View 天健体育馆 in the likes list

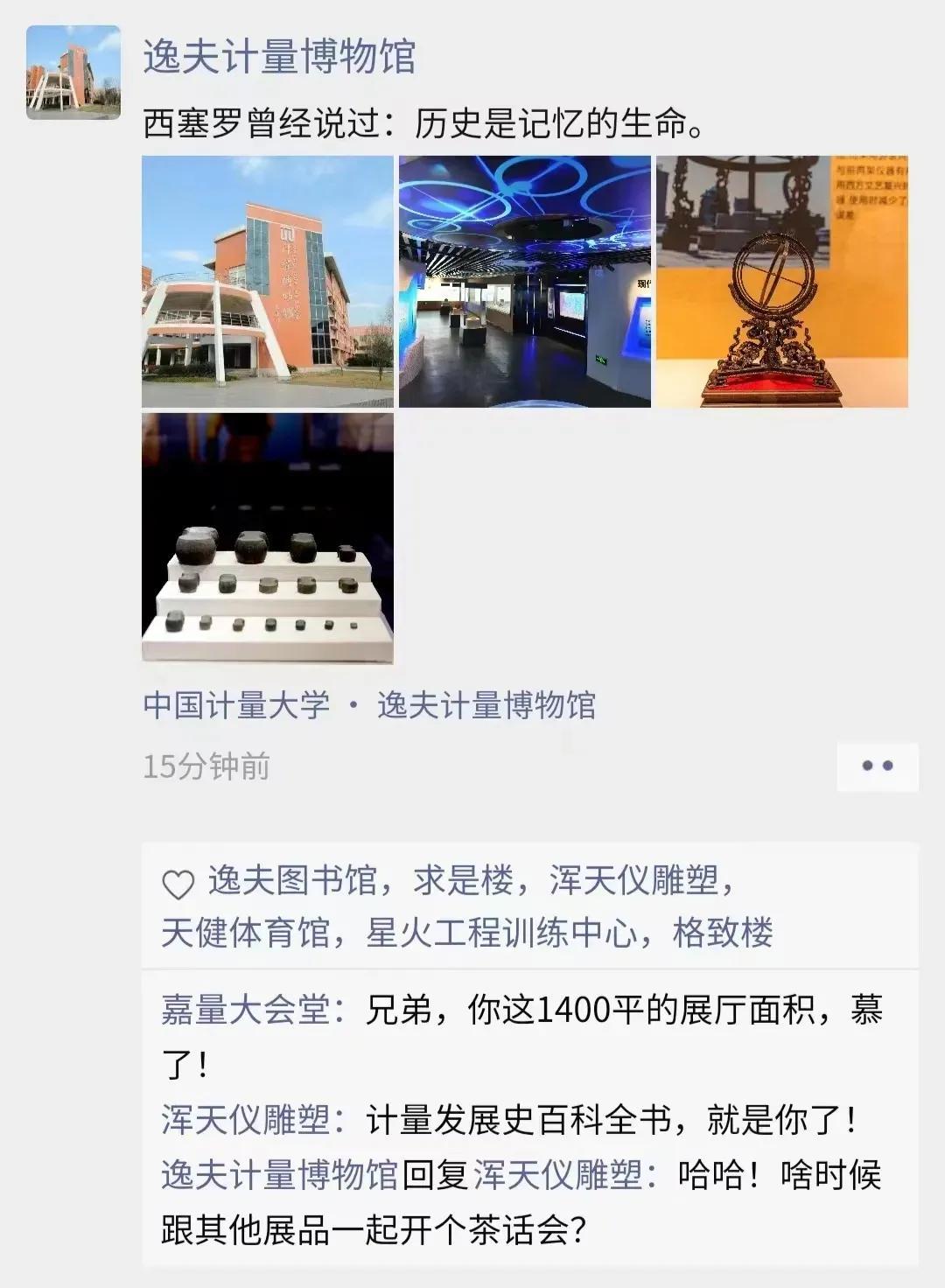245,934
